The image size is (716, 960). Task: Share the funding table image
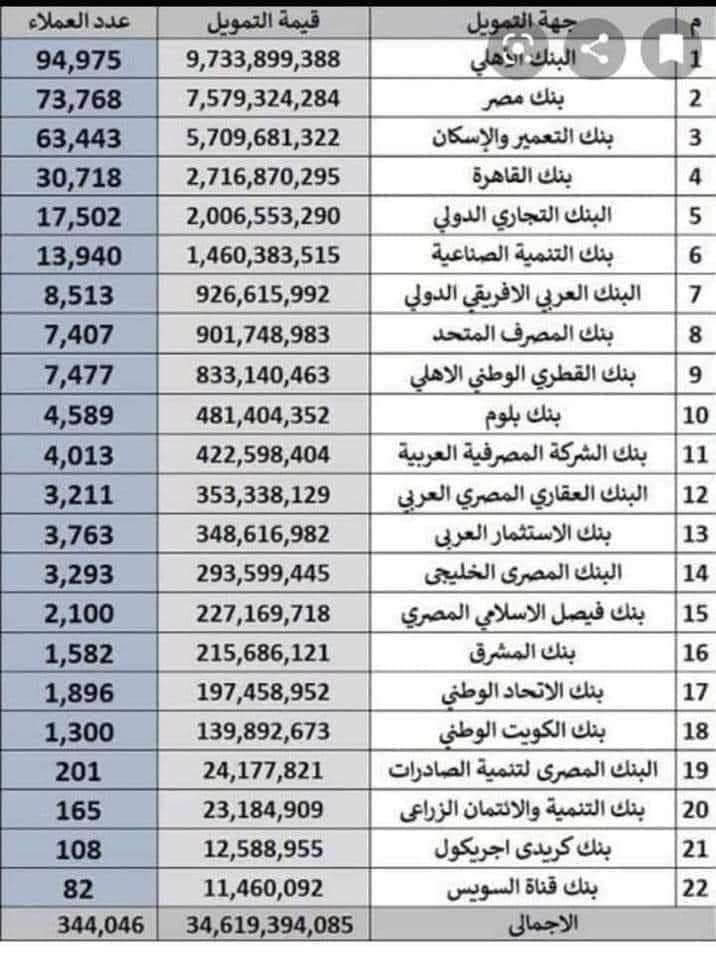click(x=595, y=48)
